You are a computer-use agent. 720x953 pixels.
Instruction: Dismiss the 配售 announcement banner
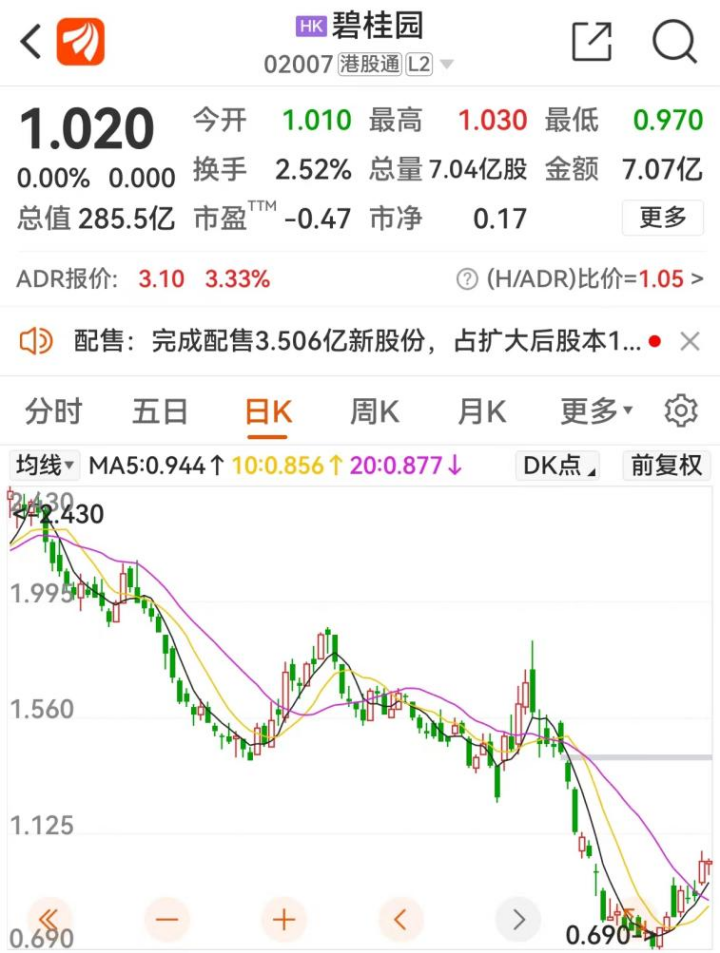coord(690,341)
